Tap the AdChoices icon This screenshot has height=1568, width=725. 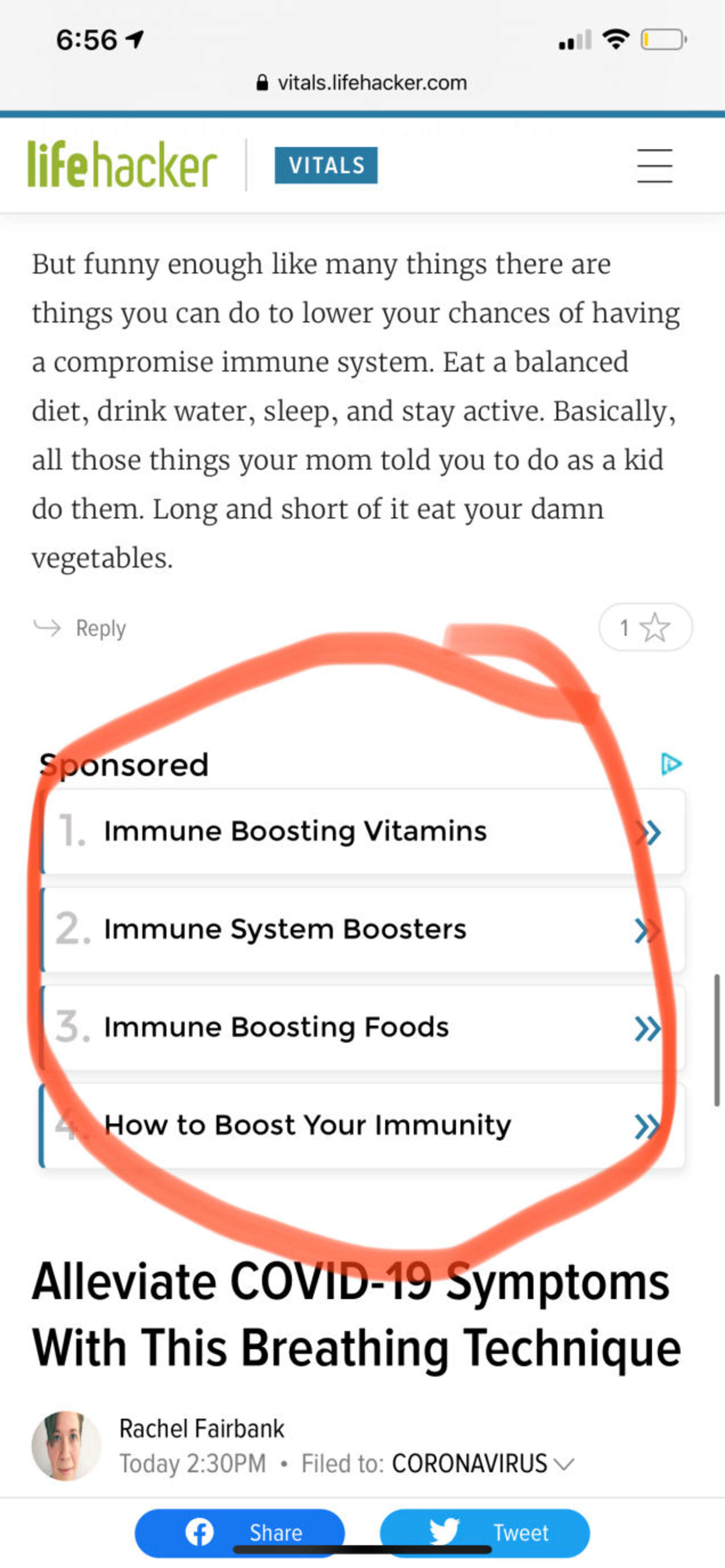coord(671,764)
